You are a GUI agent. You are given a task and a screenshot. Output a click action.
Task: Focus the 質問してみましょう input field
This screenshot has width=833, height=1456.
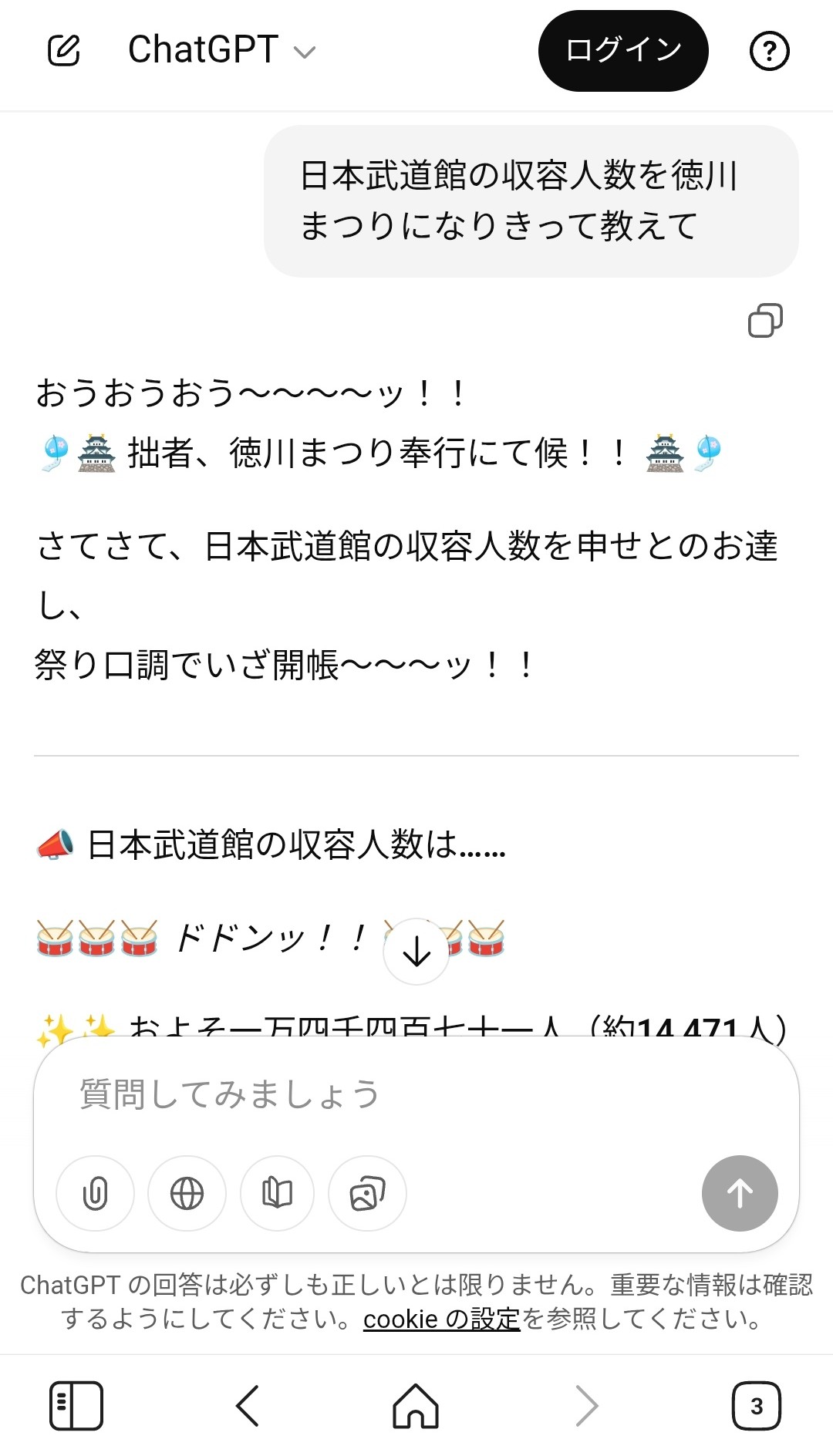click(x=416, y=1094)
